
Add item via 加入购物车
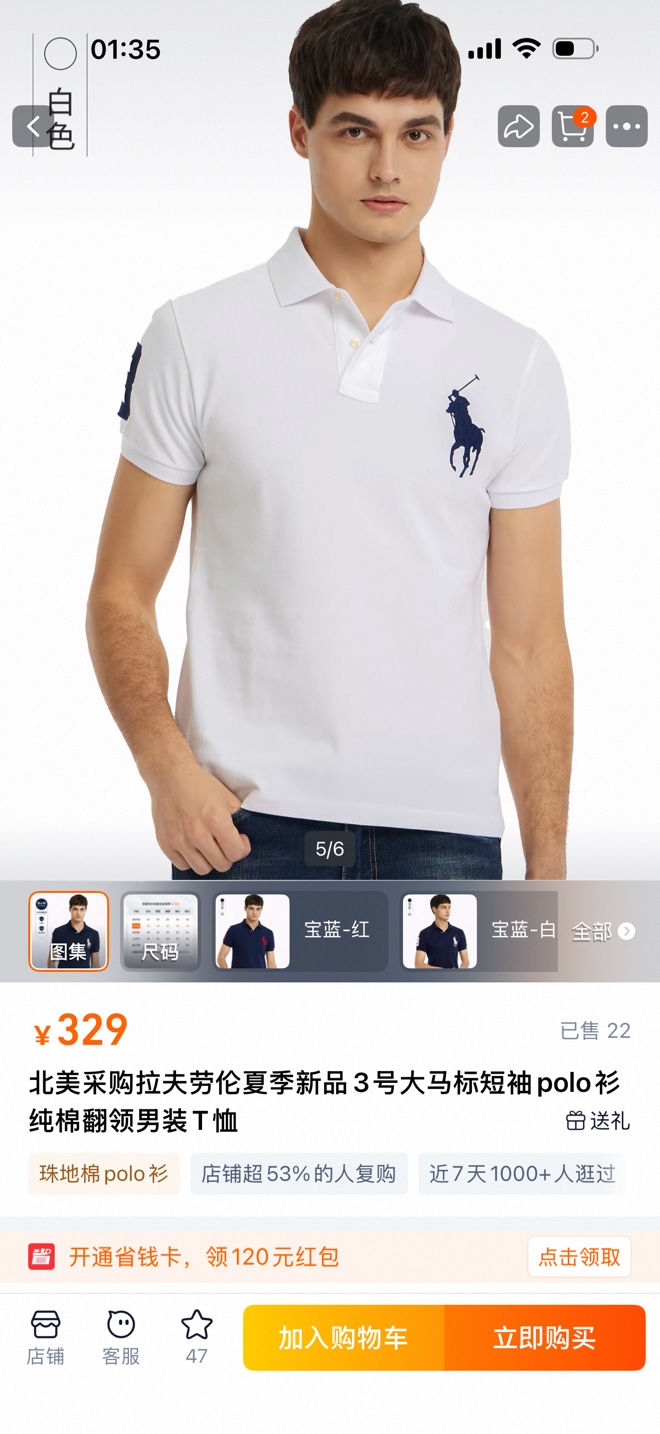coord(343,1338)
